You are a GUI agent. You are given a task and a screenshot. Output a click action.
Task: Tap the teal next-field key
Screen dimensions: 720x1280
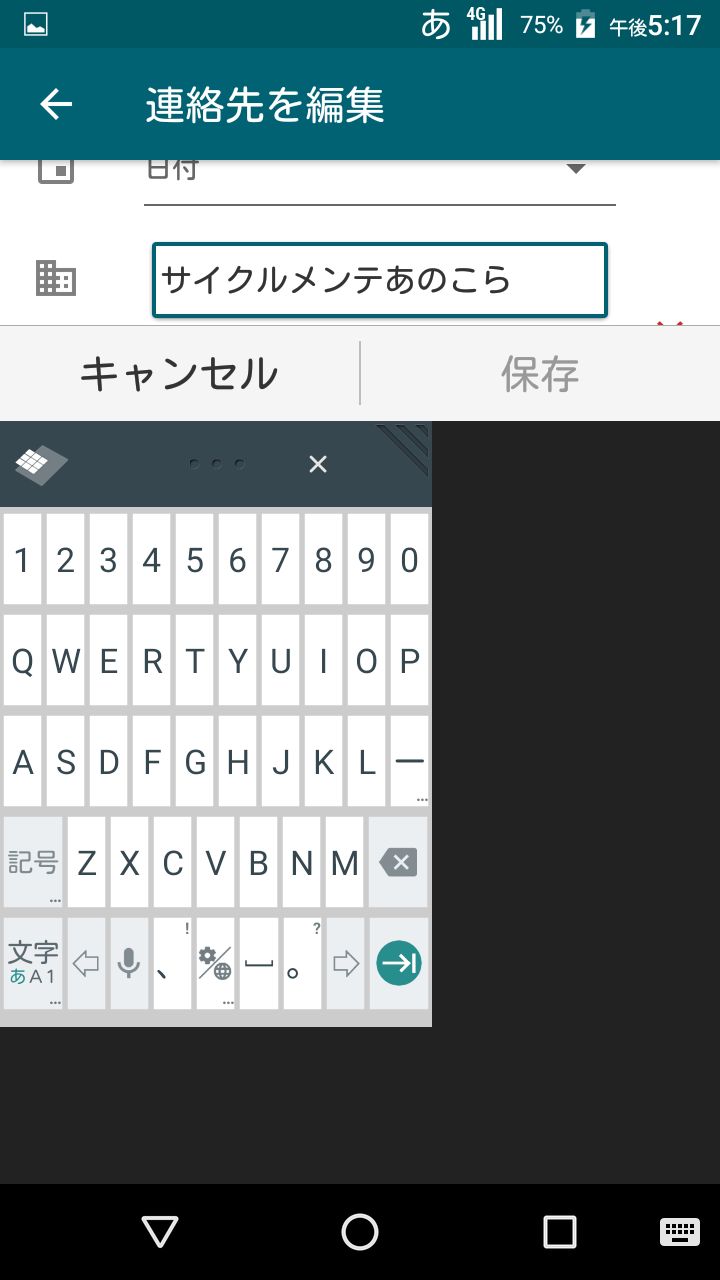399,963
